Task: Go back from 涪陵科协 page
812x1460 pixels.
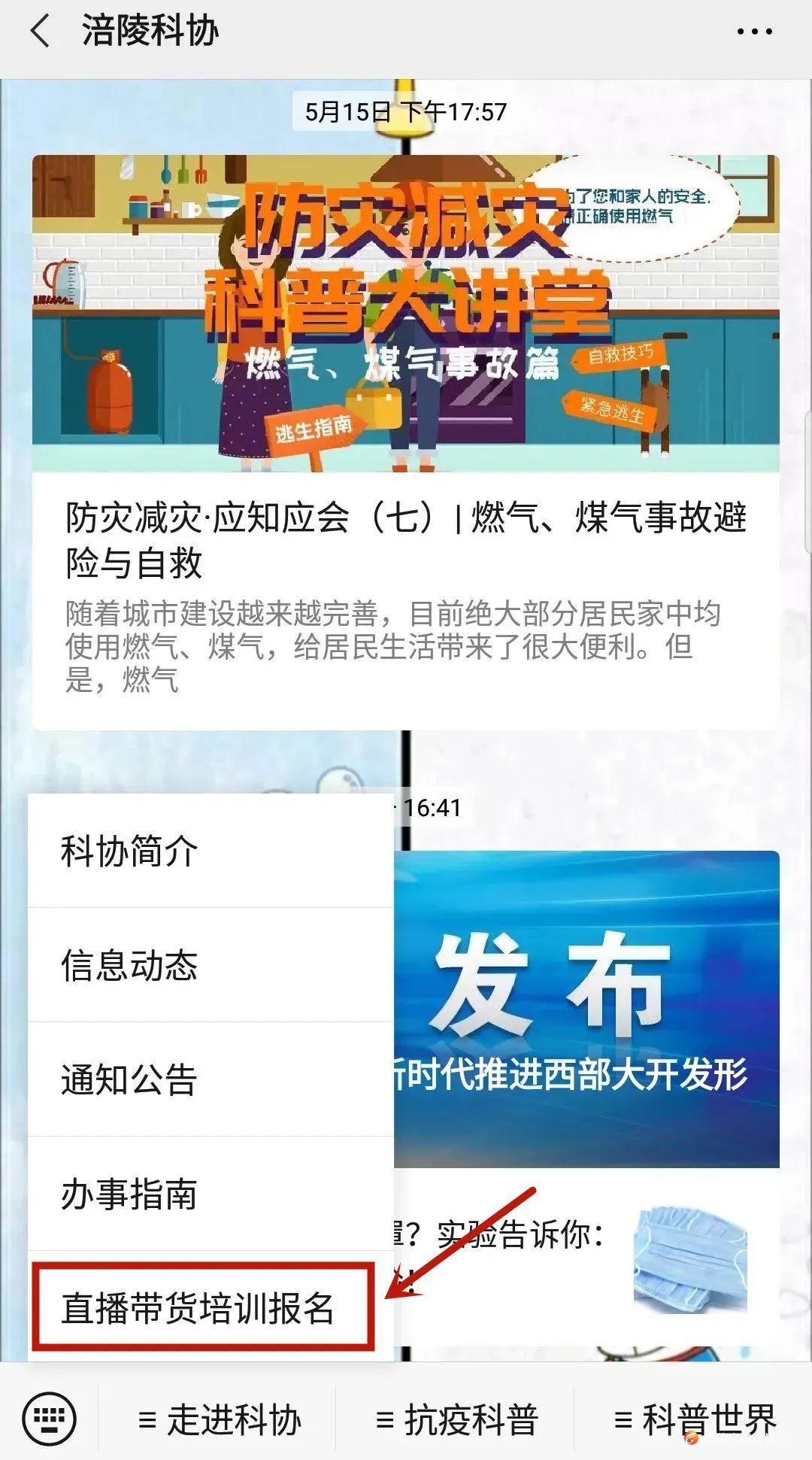Action: (40, 32)
